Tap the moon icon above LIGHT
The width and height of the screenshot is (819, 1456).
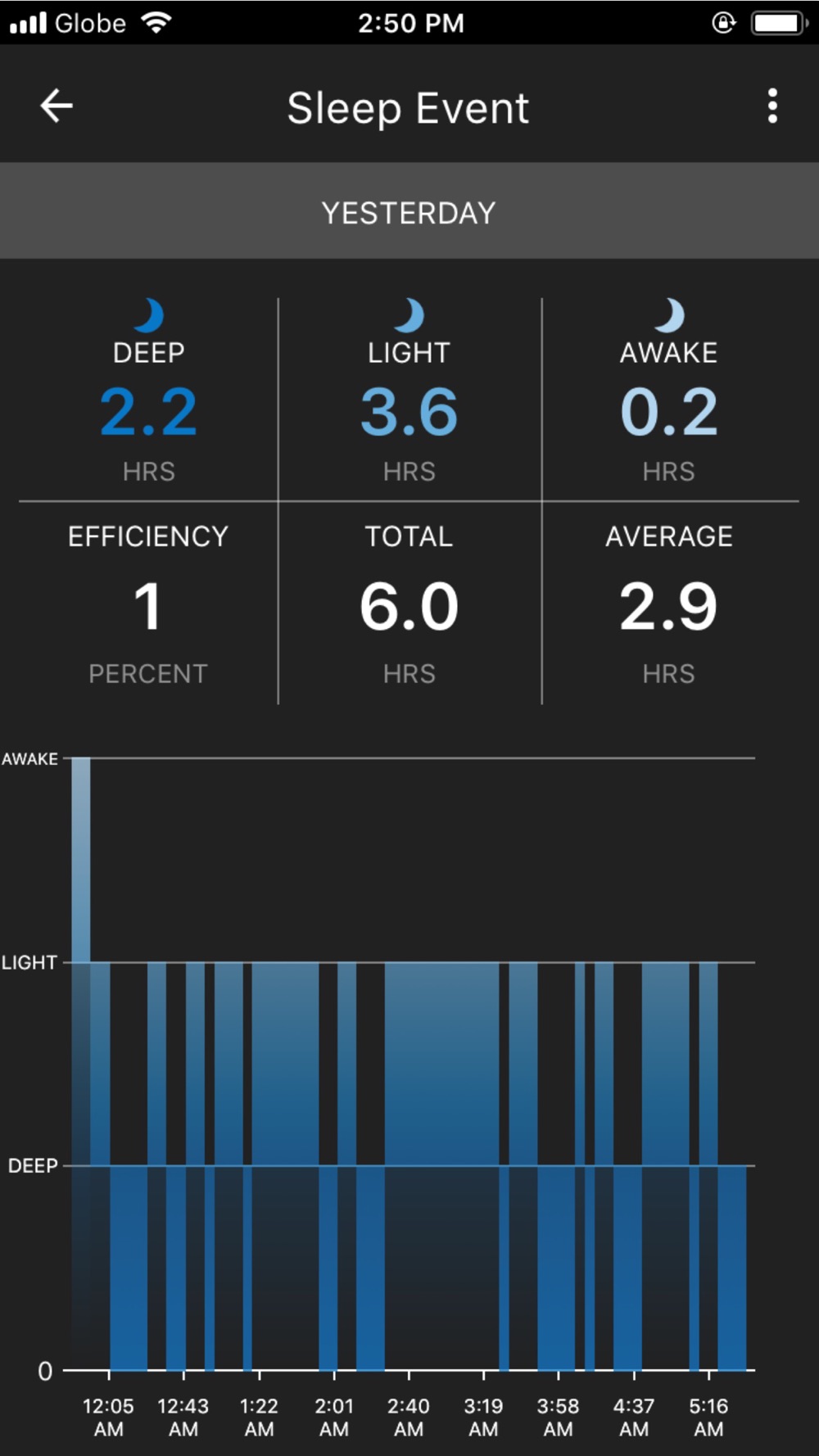click(x=409, y=313)
